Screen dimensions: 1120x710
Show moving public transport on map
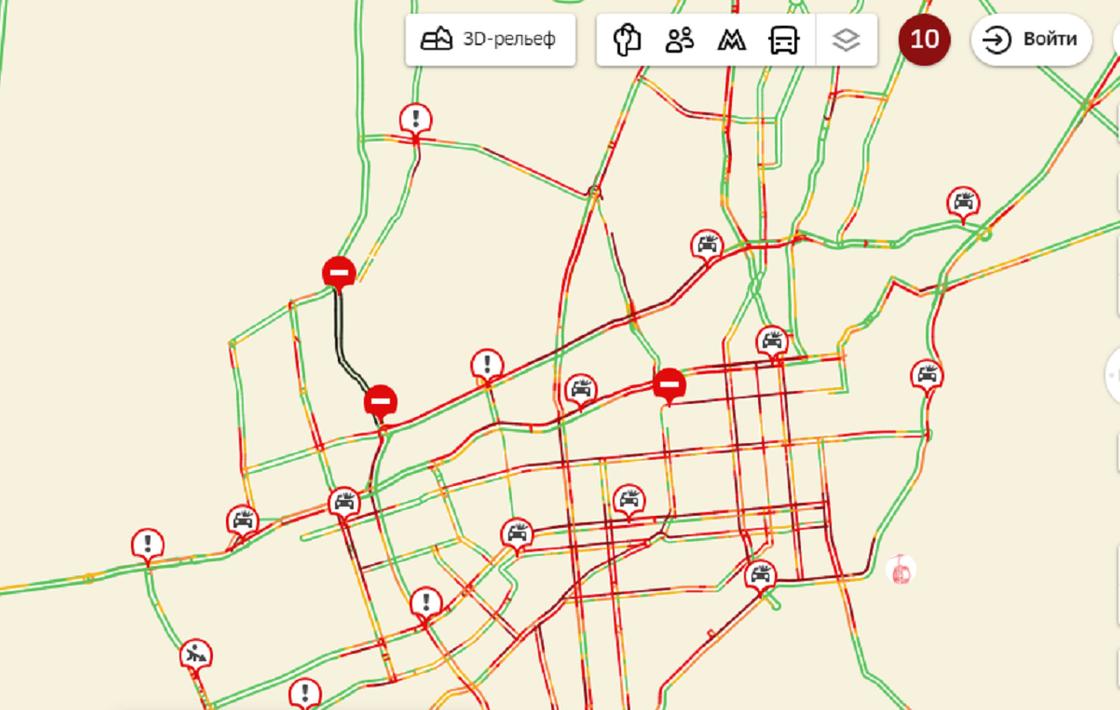tap(784, 40)
